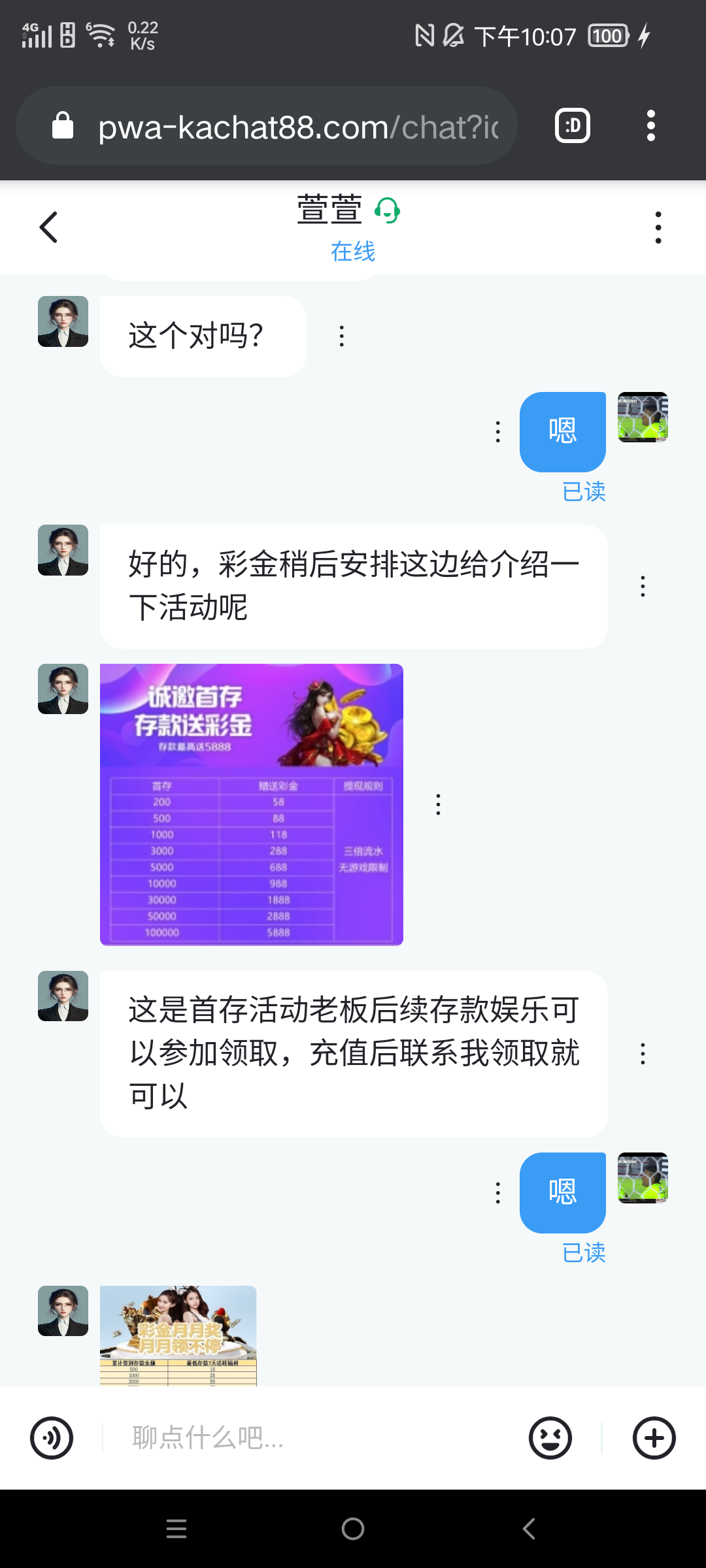Open the chat overflow menu beside 萱萱
The height and width of the screenshot is (1568, 706).
pos(658,227)
